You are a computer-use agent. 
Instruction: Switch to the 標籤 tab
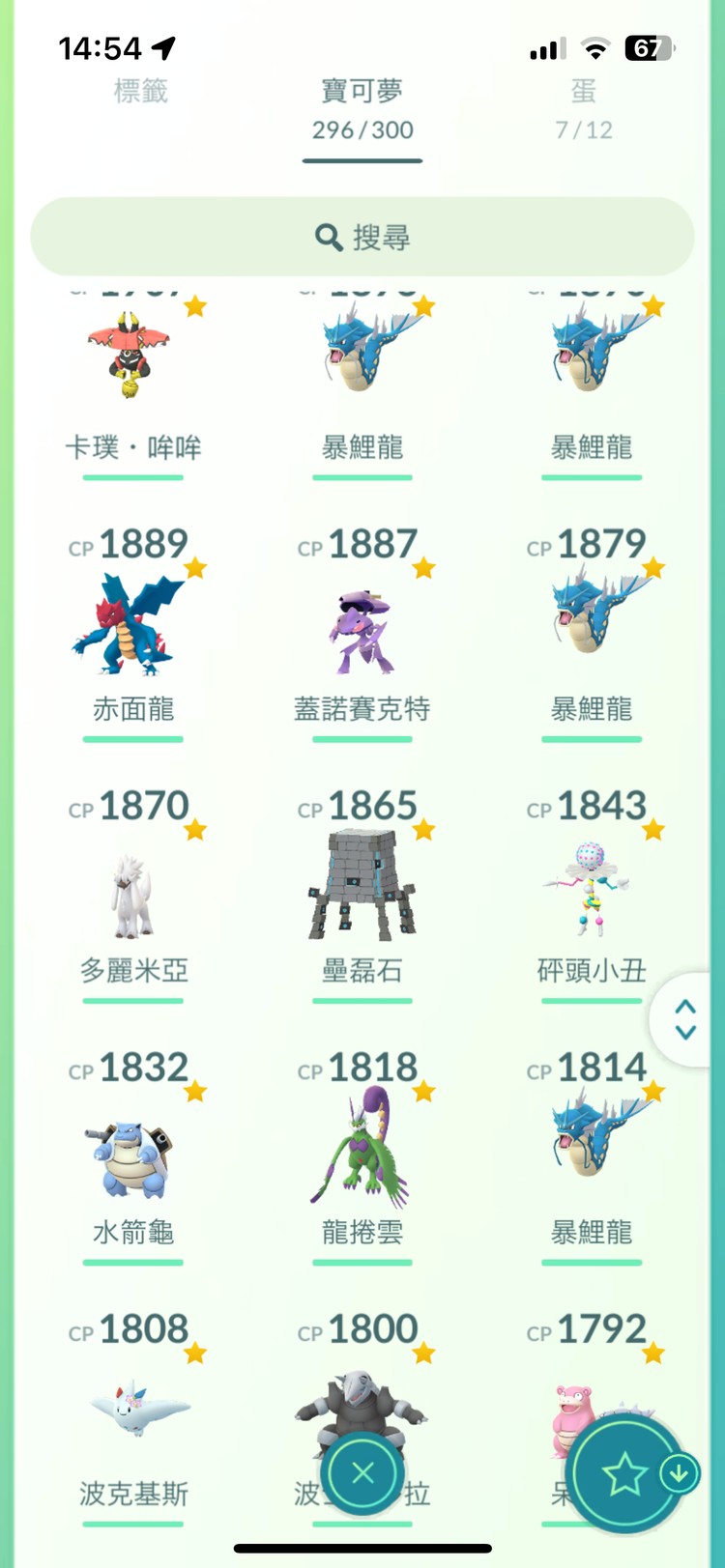(141, 93)
